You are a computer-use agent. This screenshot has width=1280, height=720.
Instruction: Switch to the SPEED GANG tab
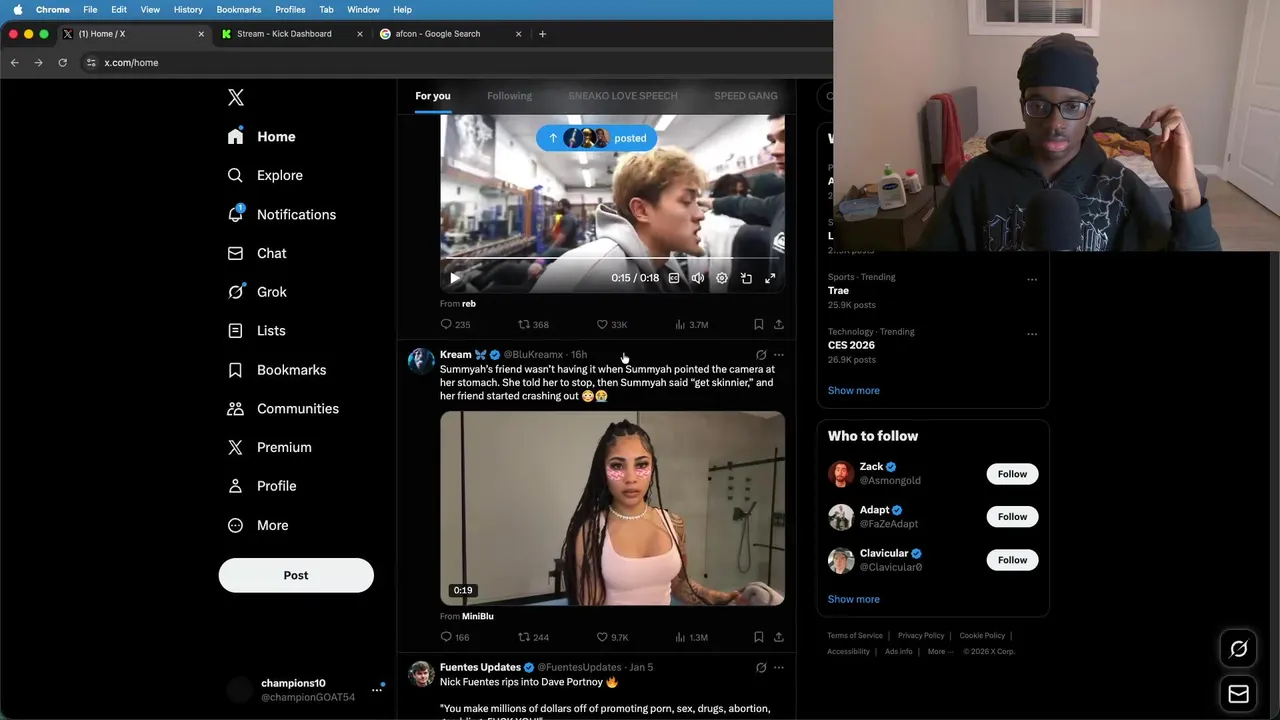[x=745, y=96]
